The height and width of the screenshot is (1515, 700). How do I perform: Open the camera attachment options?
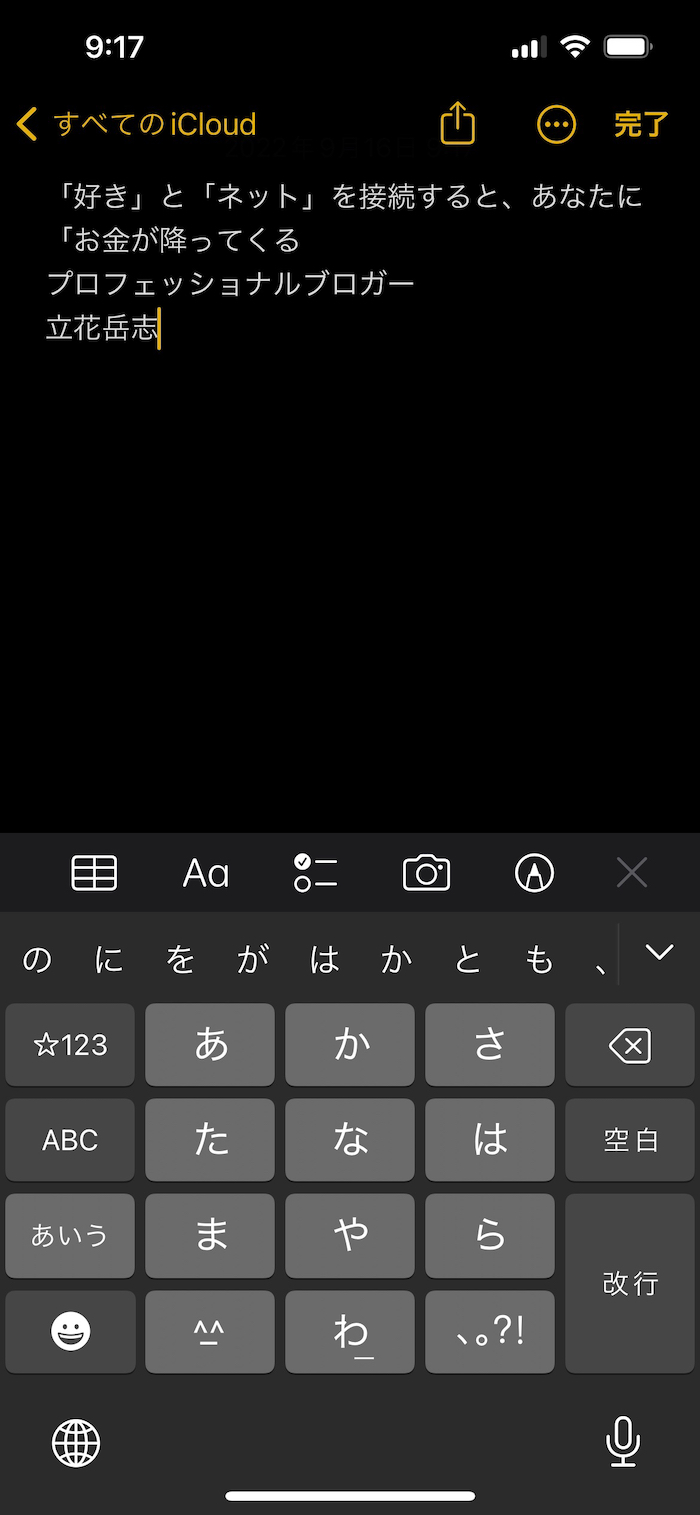tap(427, 873)
